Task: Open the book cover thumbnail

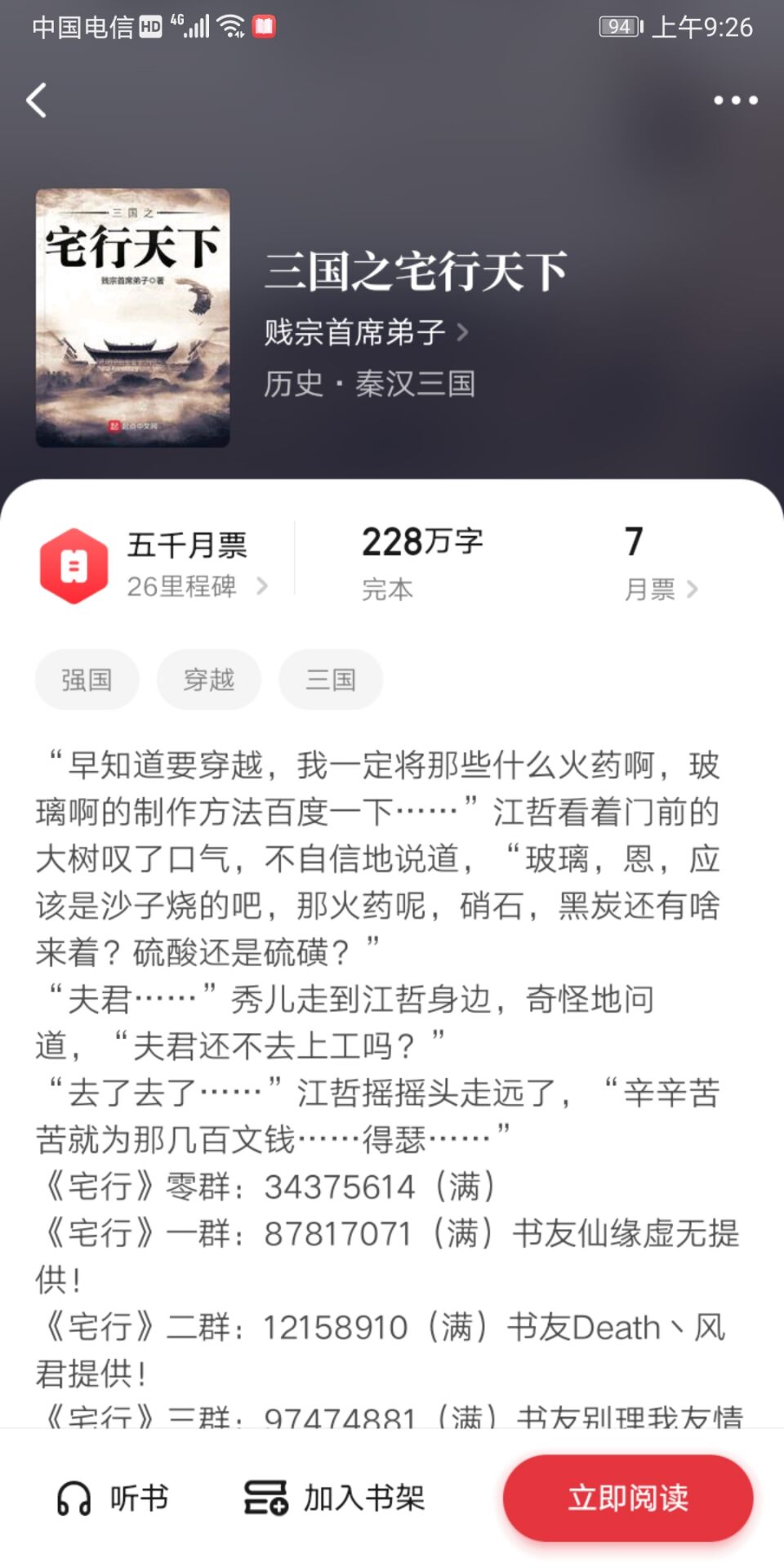Action: [x=132, y=315]
